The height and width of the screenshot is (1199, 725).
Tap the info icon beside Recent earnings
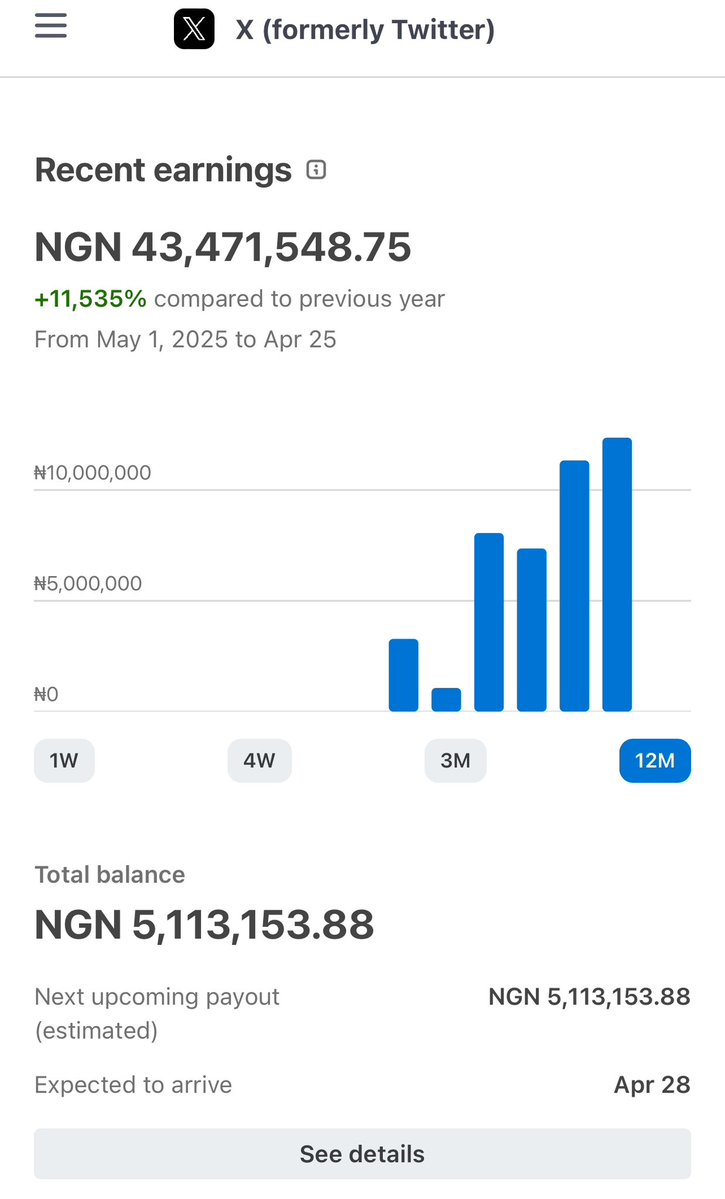[316, 170]
